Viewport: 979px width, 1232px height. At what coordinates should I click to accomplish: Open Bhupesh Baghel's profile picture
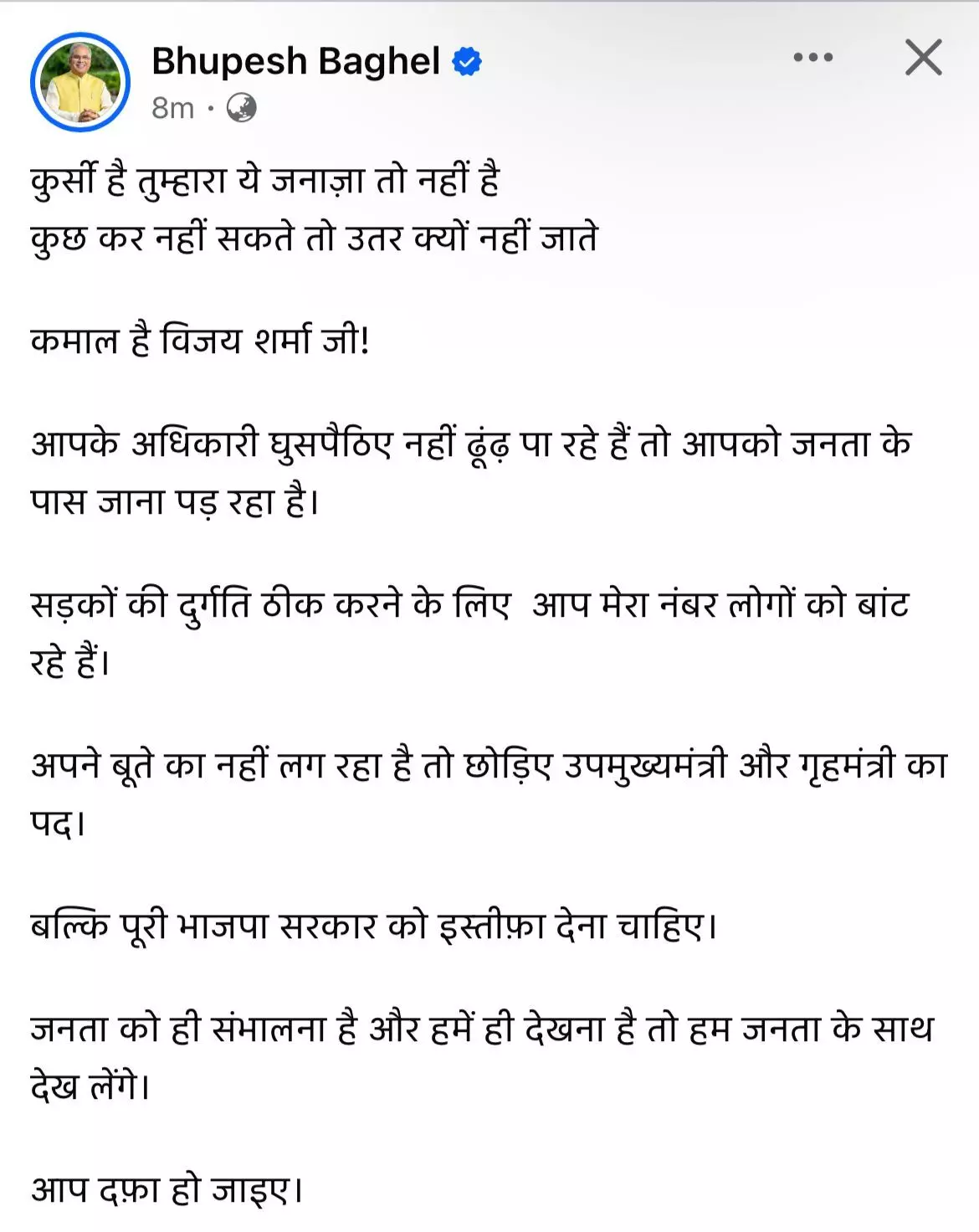point(80,82)
